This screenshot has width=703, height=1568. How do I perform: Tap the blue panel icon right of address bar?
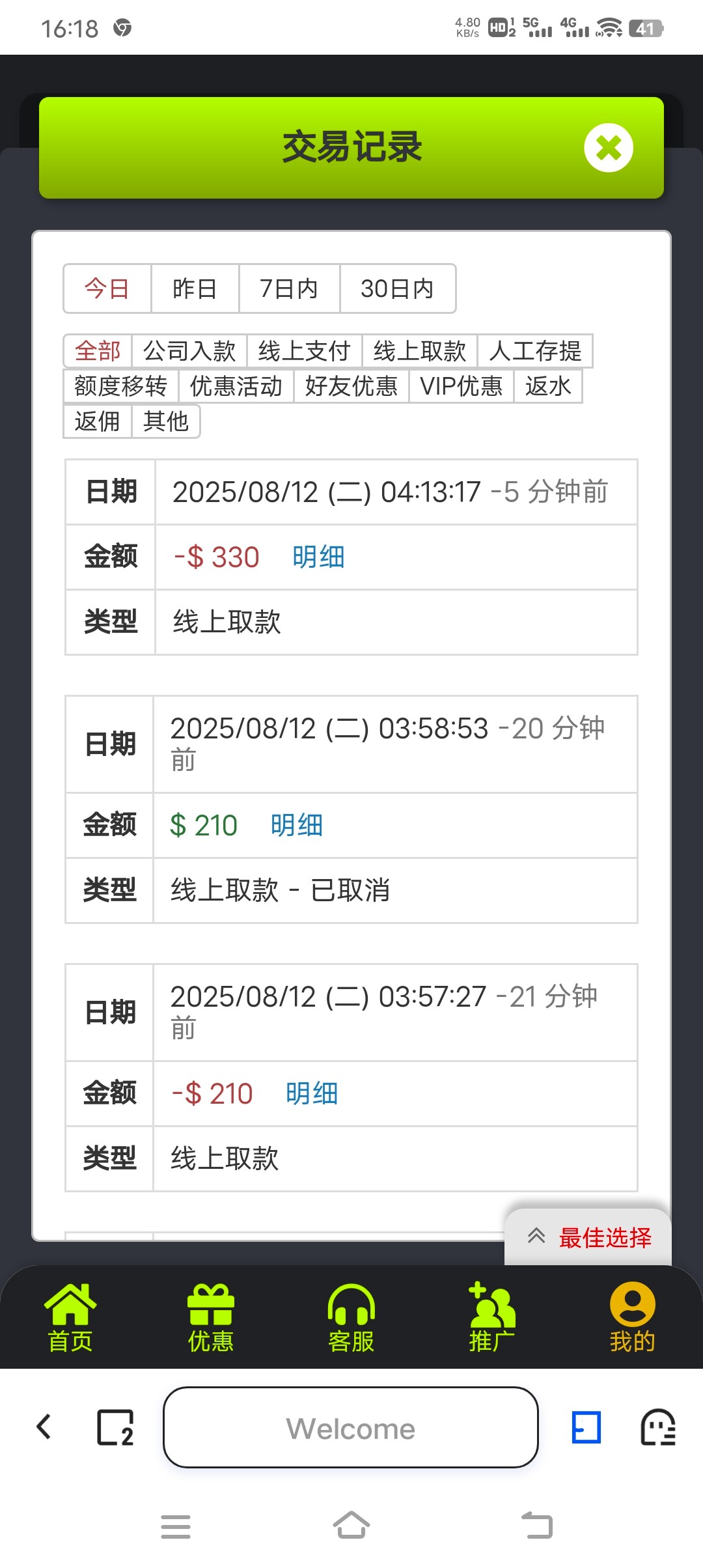tap(584, 1427)
